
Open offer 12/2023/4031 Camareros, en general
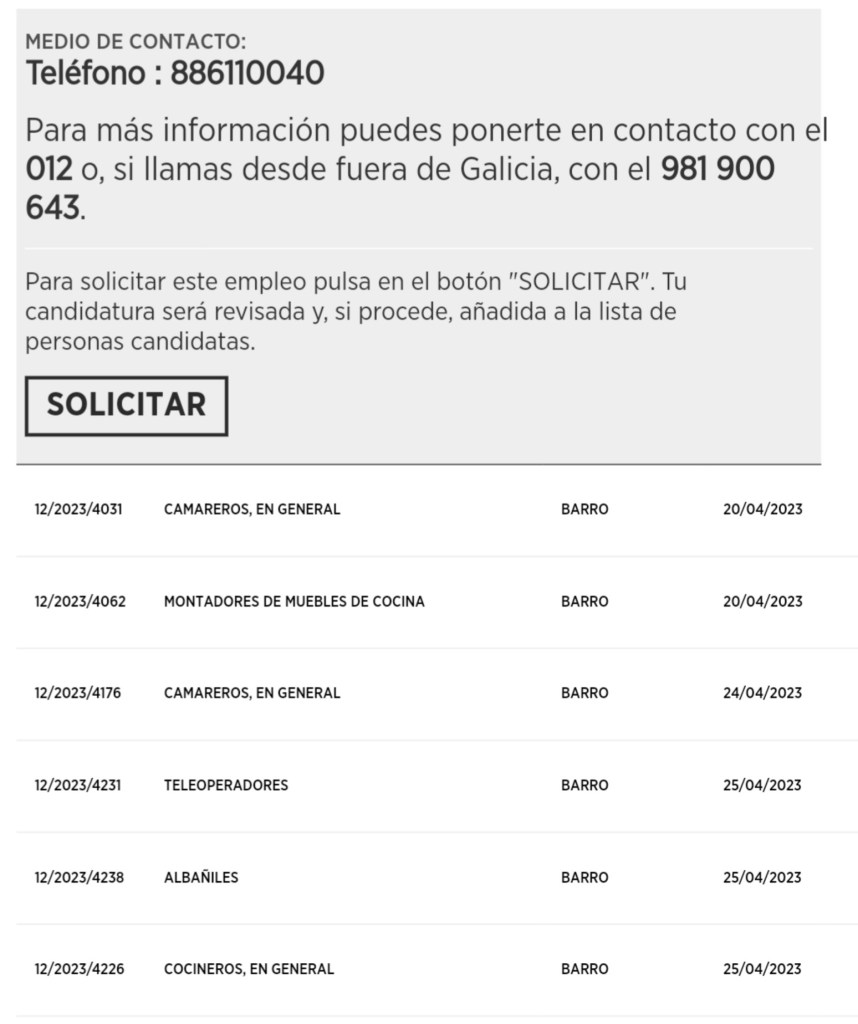251,509
